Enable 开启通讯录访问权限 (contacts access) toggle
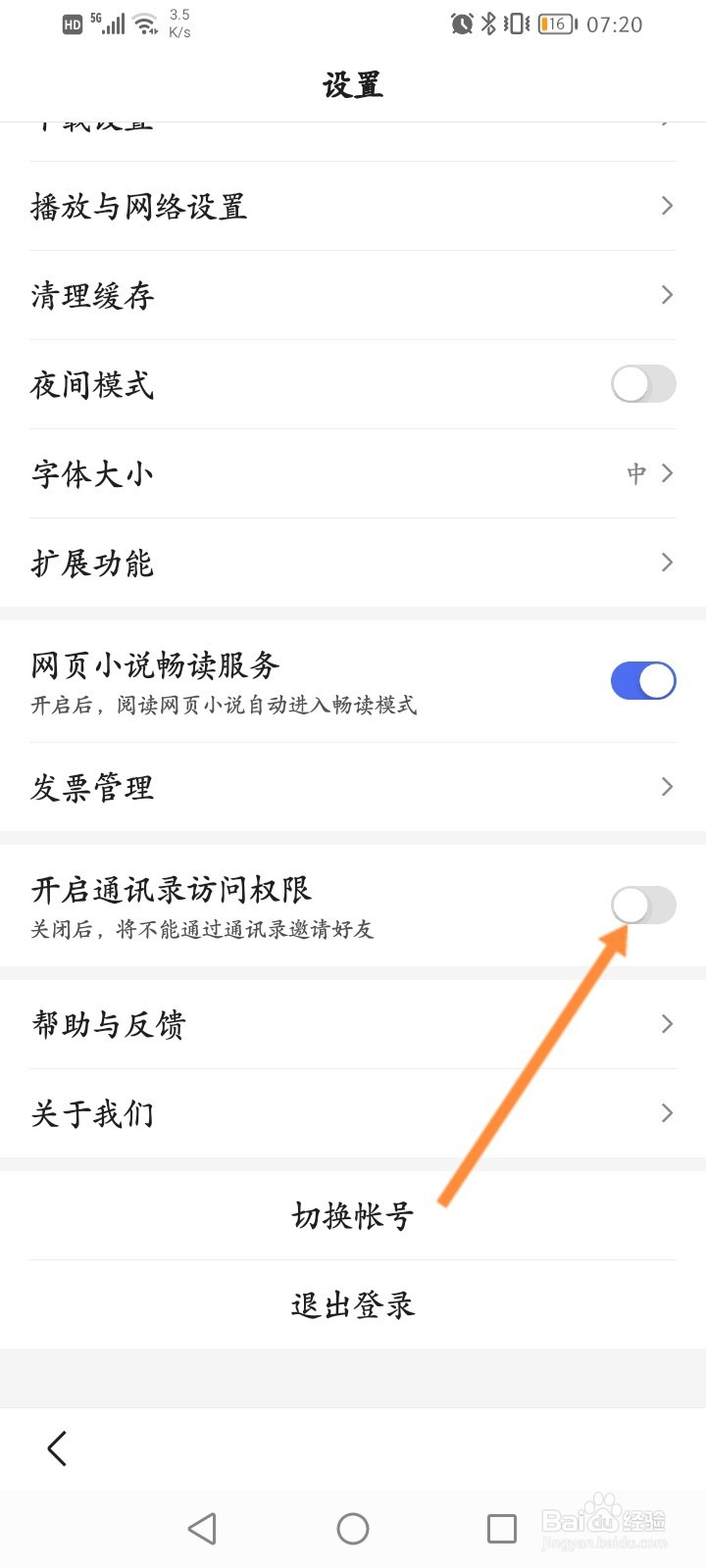Screen dimensions: 706x1568 tap(643, 906)
